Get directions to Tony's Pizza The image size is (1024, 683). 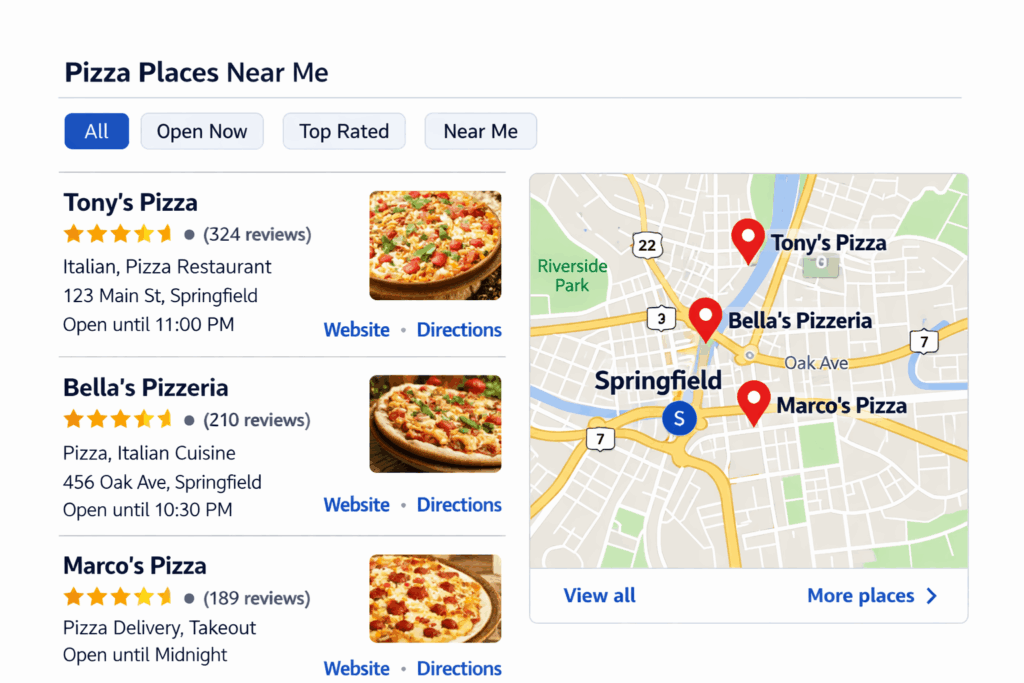pos(459,330)
